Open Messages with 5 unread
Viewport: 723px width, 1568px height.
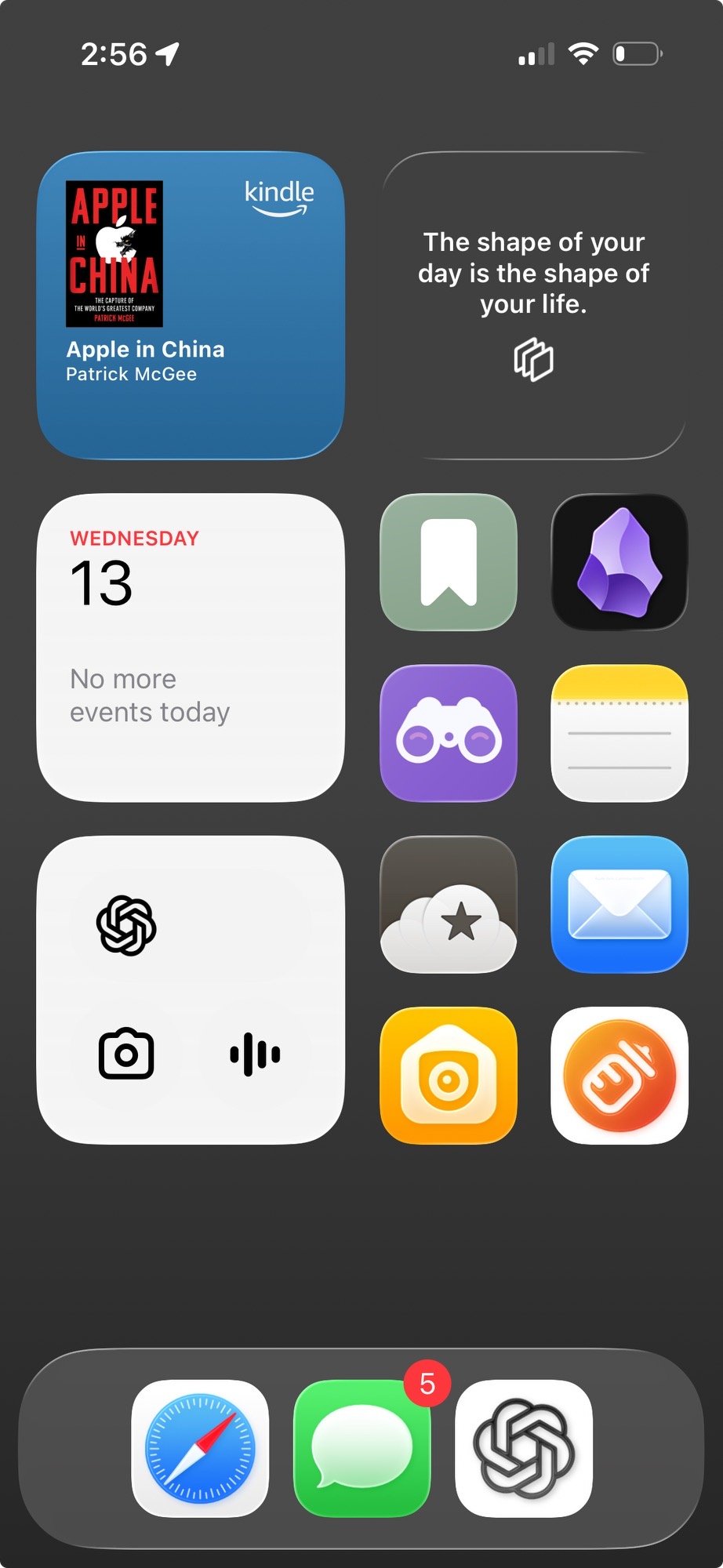tap(361, 1448)
